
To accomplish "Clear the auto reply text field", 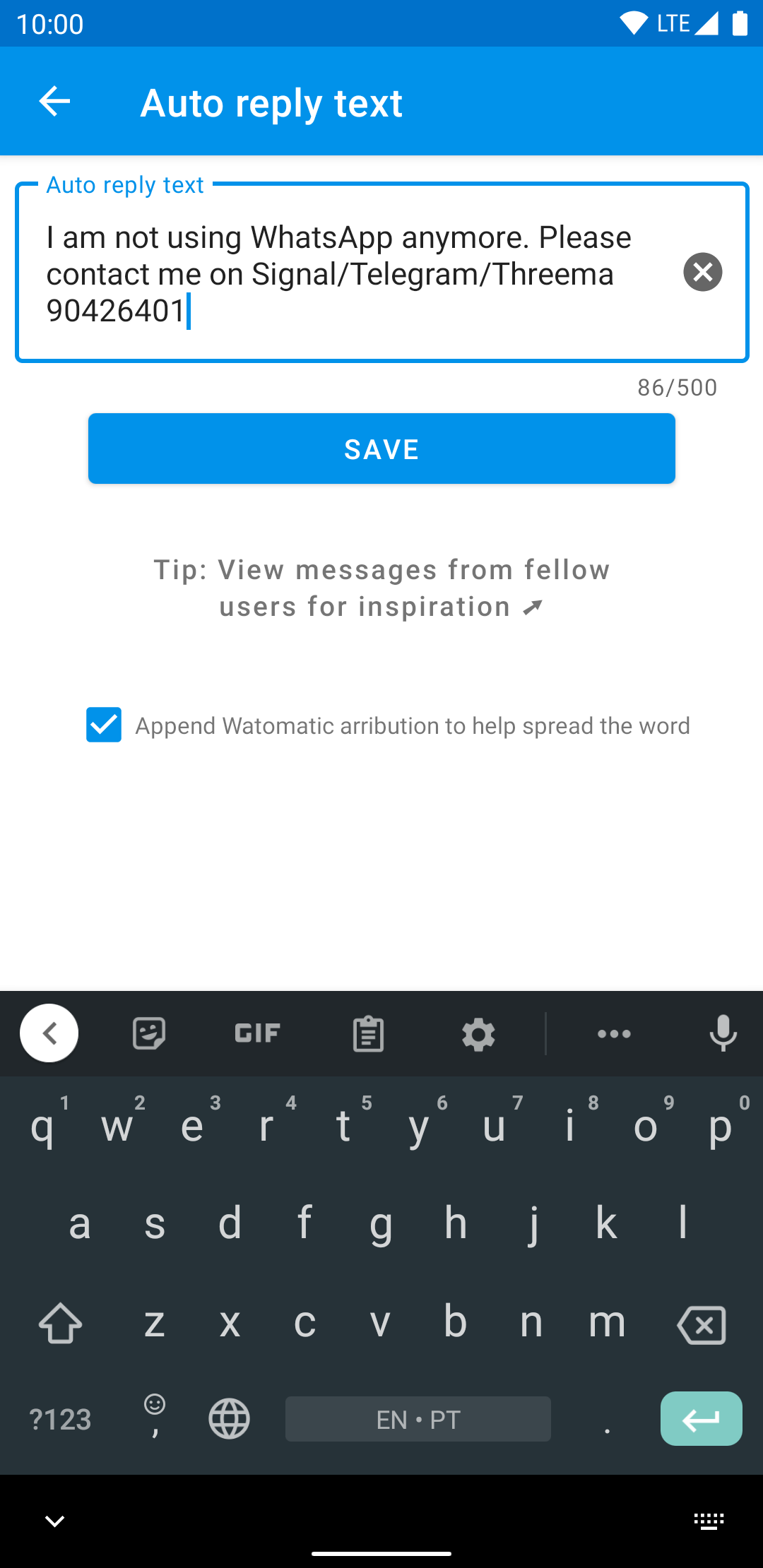I will click(702, 272).
